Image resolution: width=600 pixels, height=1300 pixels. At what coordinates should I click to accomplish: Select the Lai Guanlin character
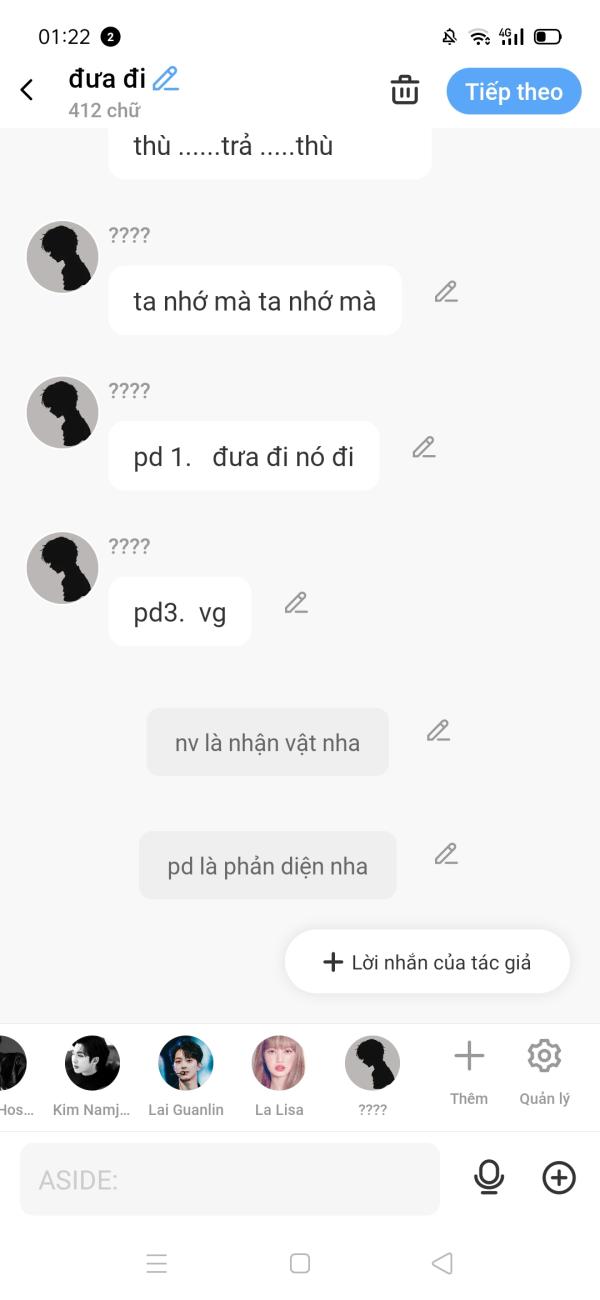pos(186,1076)
